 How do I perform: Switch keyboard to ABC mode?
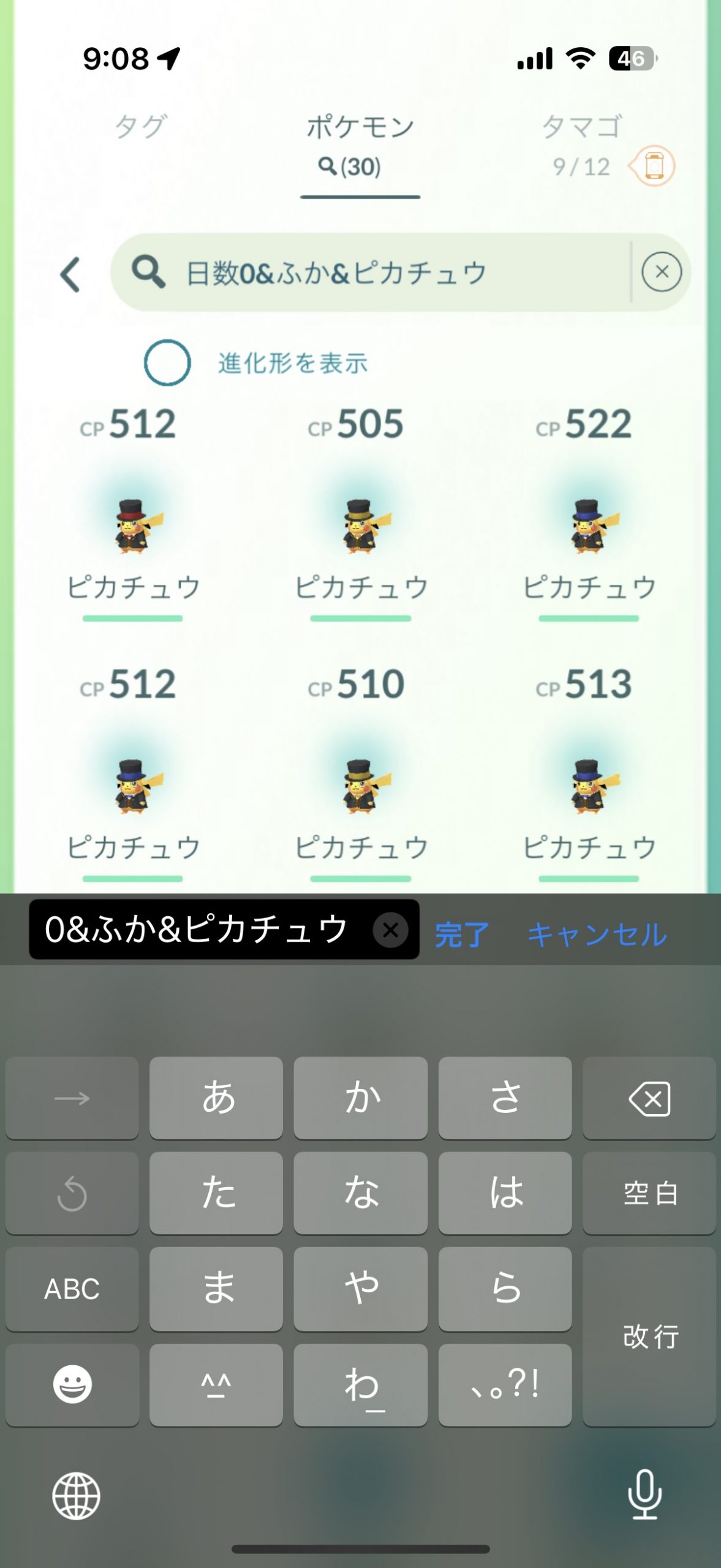point(72,1289)
